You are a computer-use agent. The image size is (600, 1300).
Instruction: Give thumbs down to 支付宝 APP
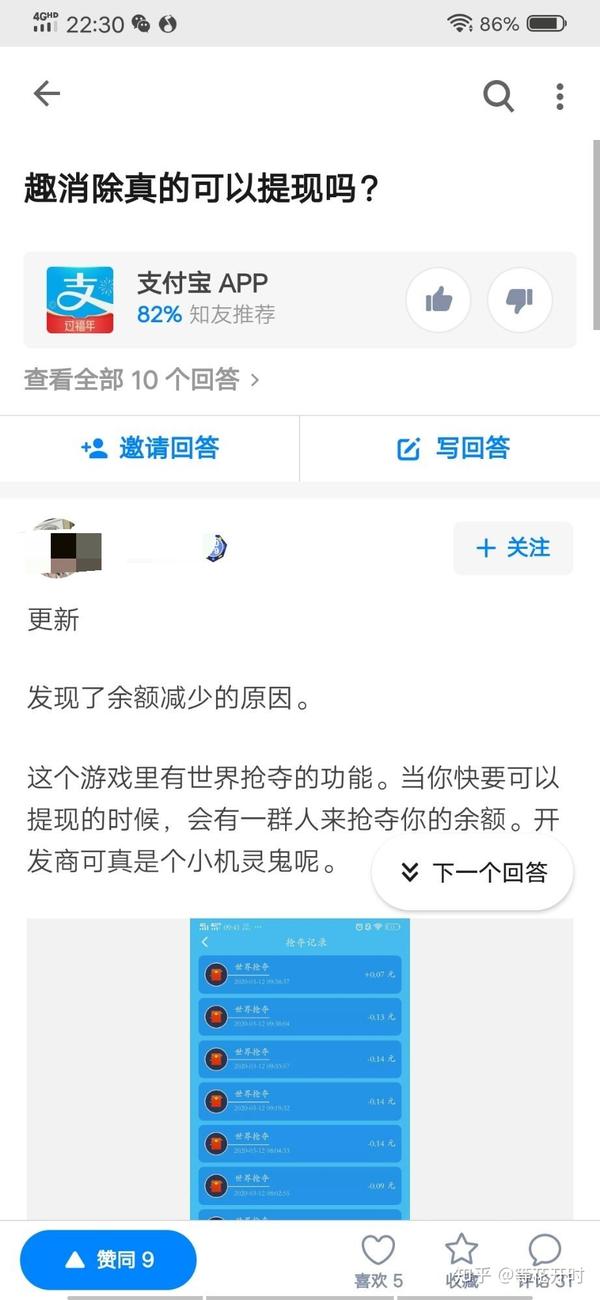click(519, 299)
